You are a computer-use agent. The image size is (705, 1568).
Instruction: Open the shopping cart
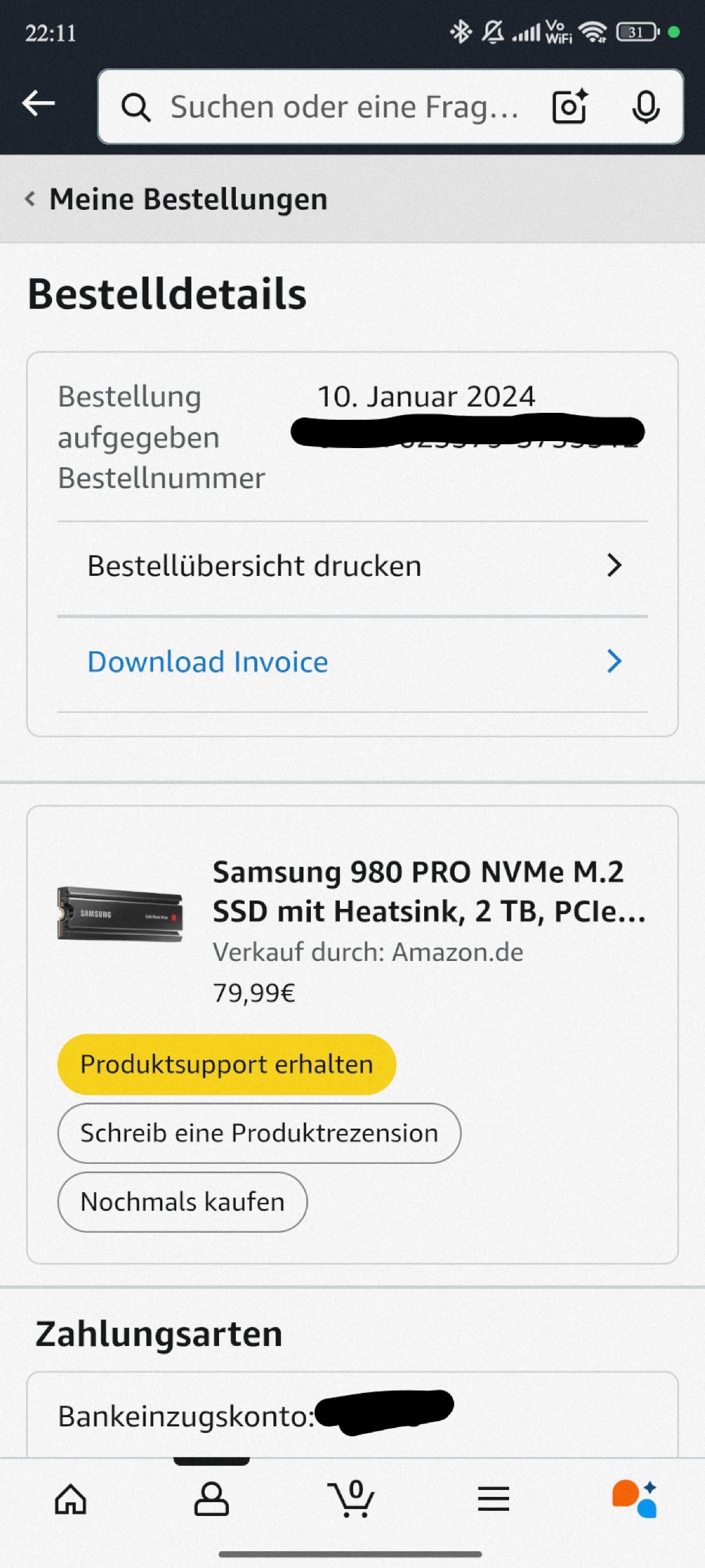click(x=351, y=1499)
